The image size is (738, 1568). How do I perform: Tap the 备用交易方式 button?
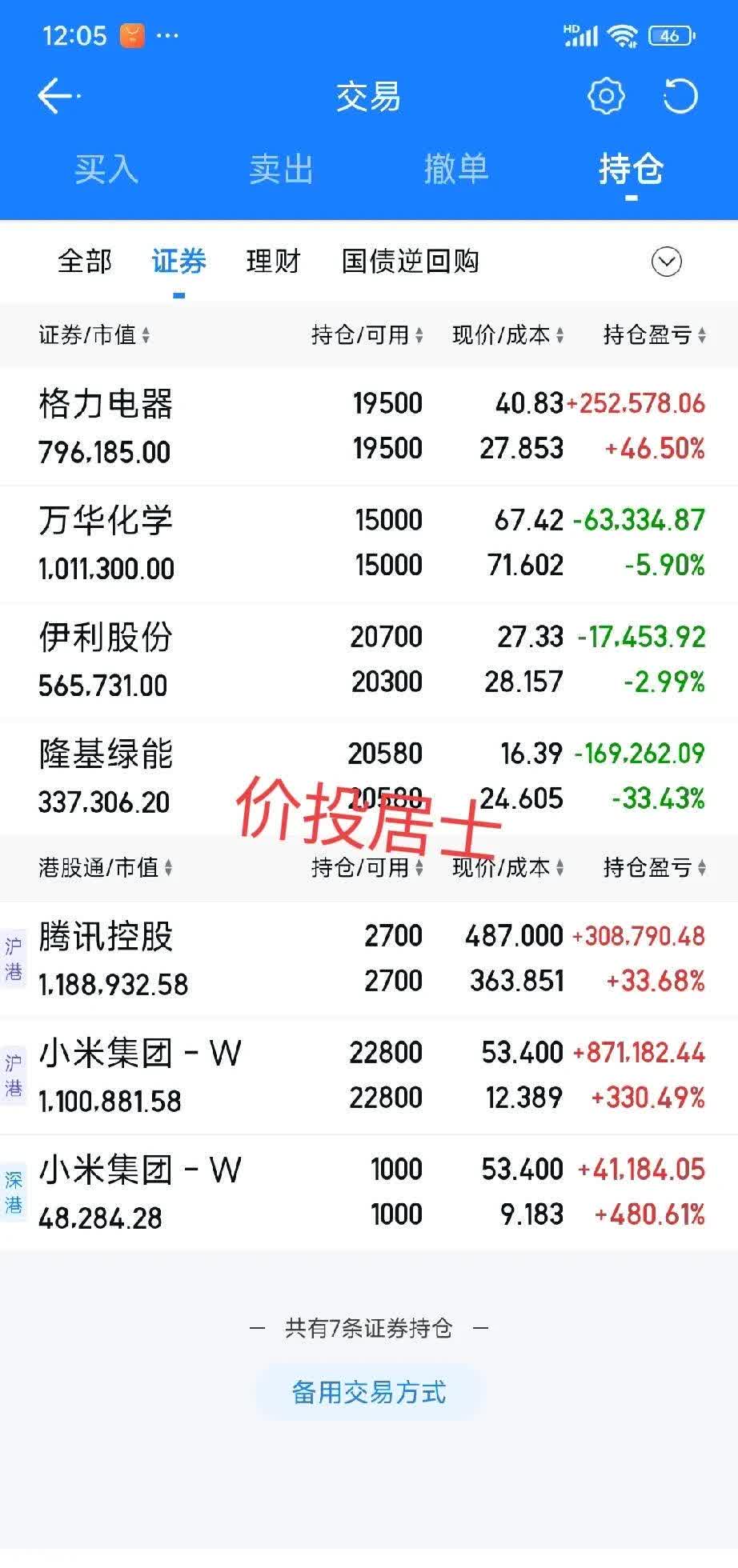pyautogui.click(x=369, y=1392)
